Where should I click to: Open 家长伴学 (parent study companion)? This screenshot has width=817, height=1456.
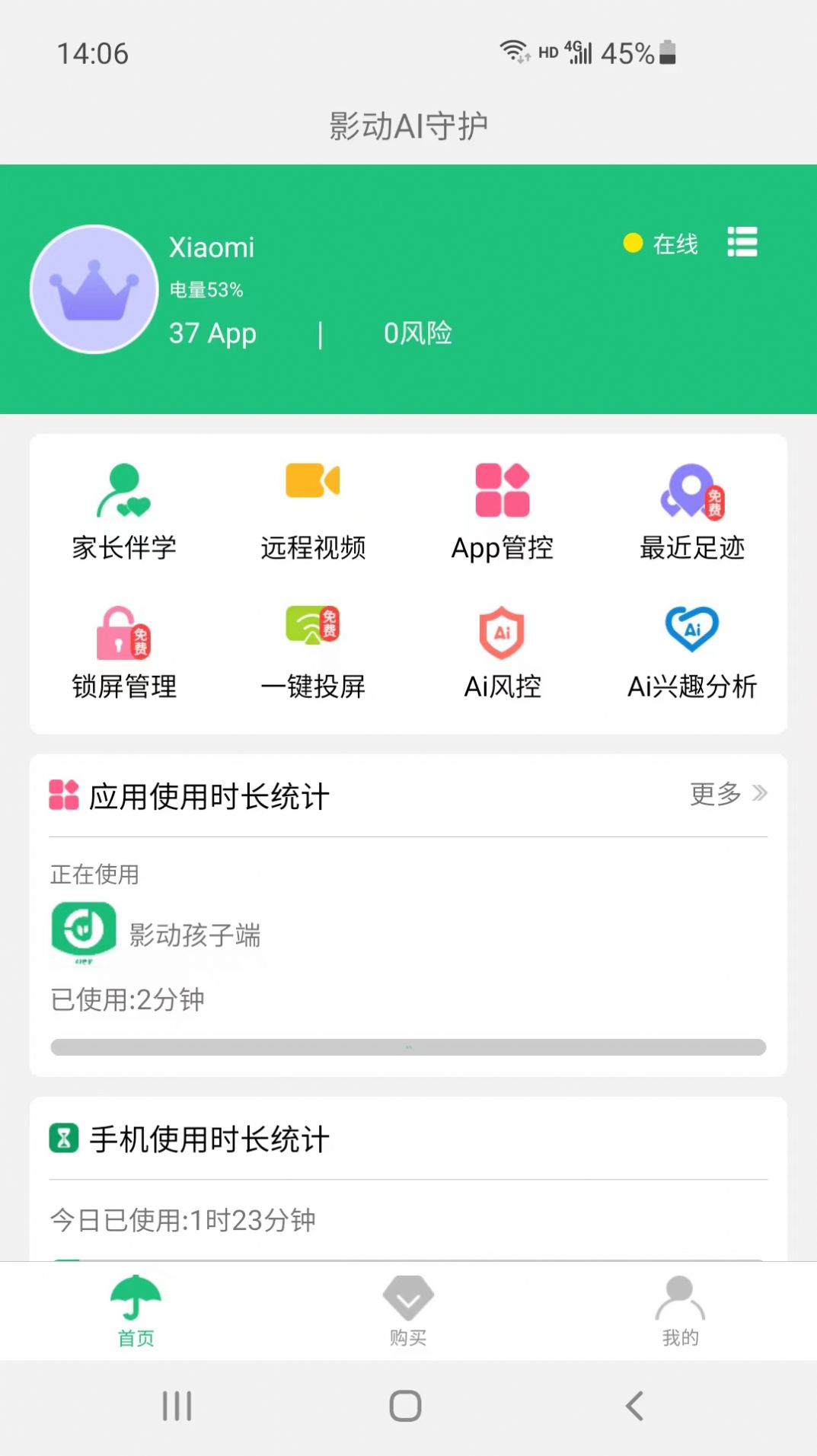click(125, 510)
